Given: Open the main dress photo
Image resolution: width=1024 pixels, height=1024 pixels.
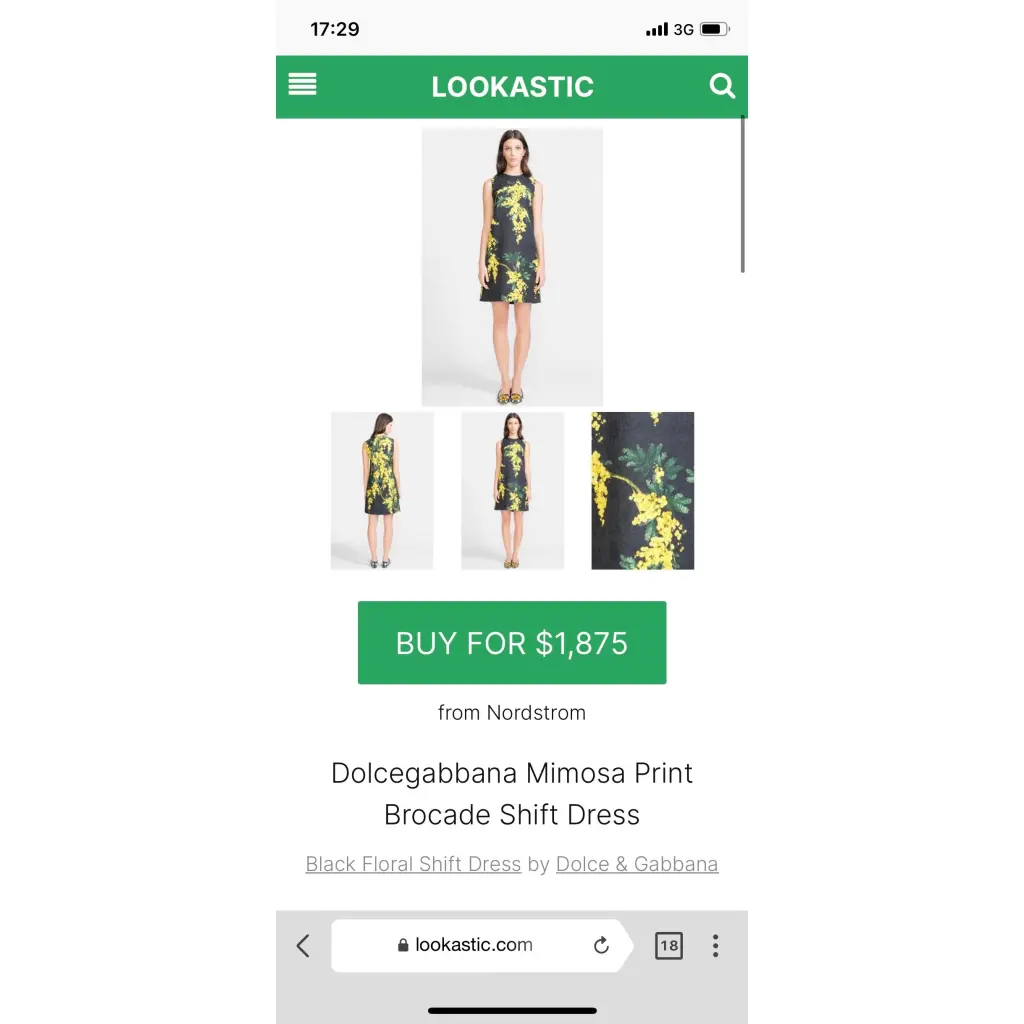Looking at the screenshot, I should (512, 267).
